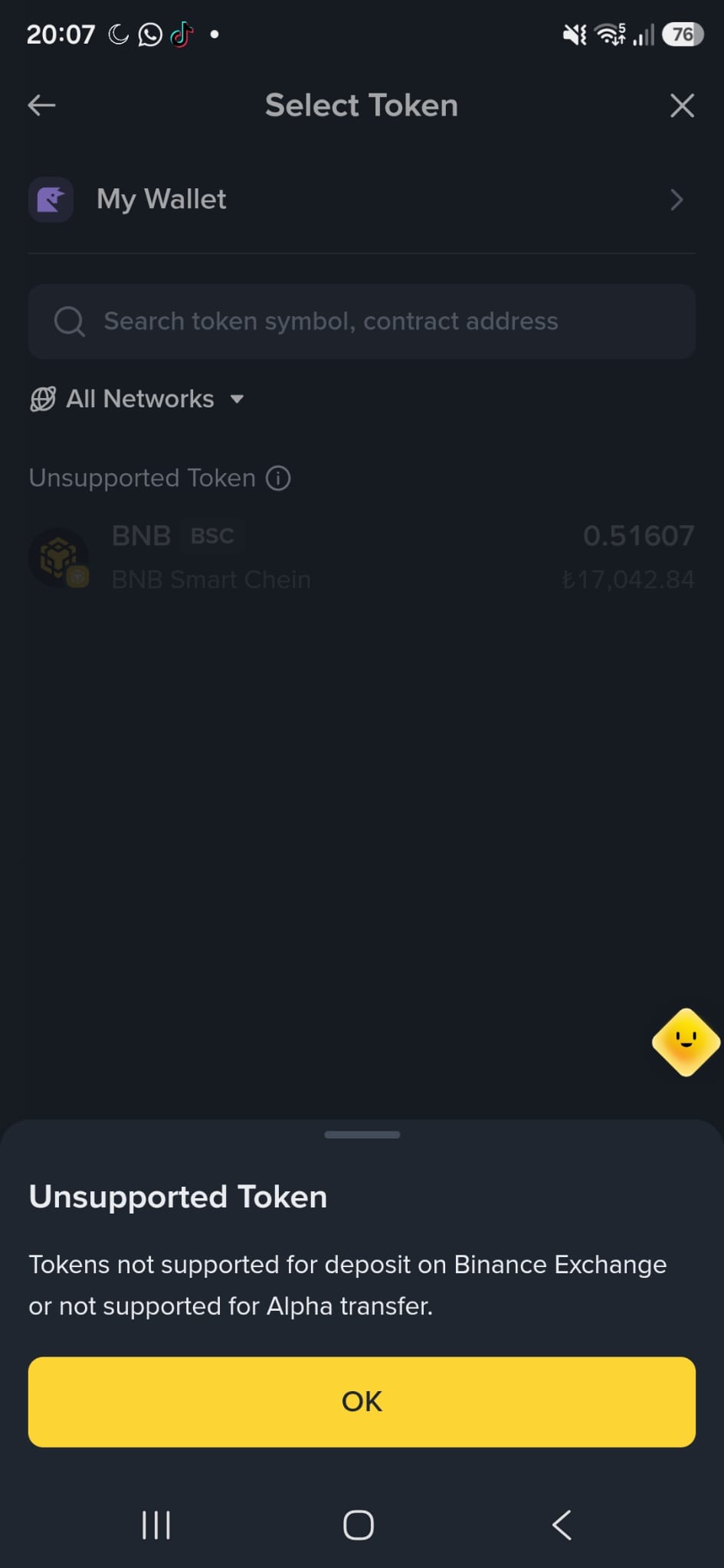Open the My Wallet row
The width and height of the screenshot is (724, 1568).
[362, 200]
